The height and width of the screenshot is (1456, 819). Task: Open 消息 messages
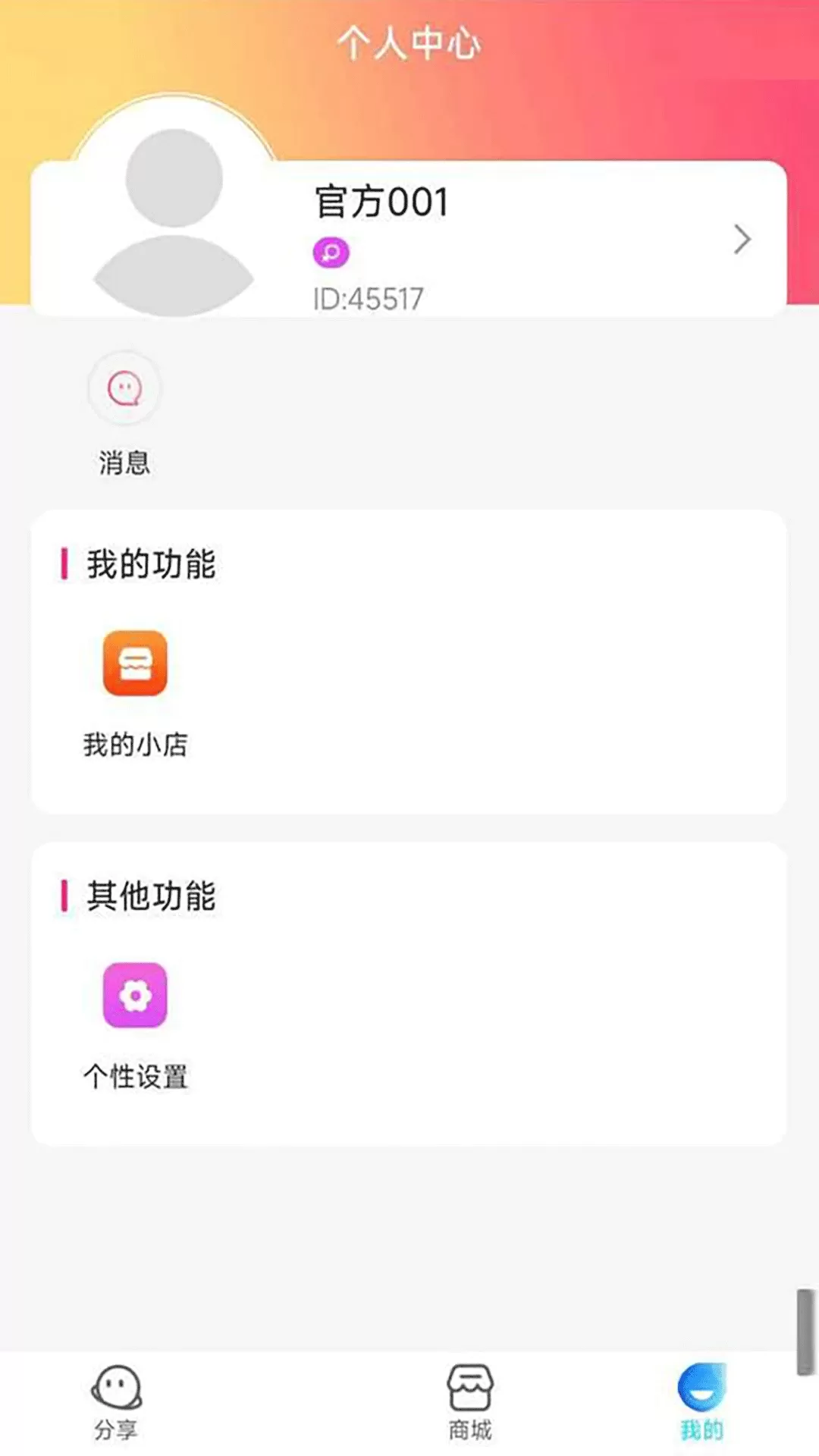pos(124,414)
